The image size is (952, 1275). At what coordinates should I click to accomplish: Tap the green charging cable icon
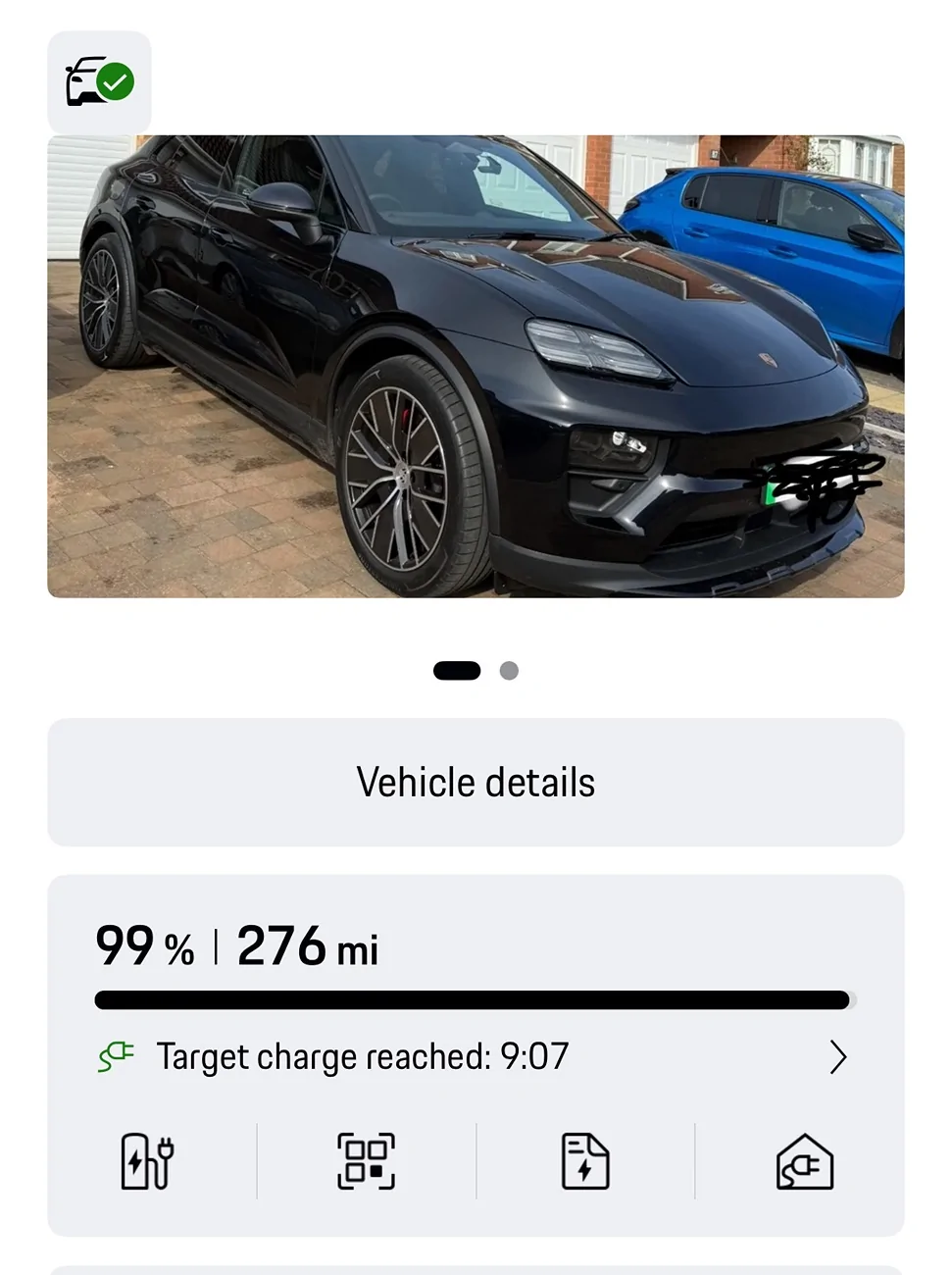(x=116, y=1057)
